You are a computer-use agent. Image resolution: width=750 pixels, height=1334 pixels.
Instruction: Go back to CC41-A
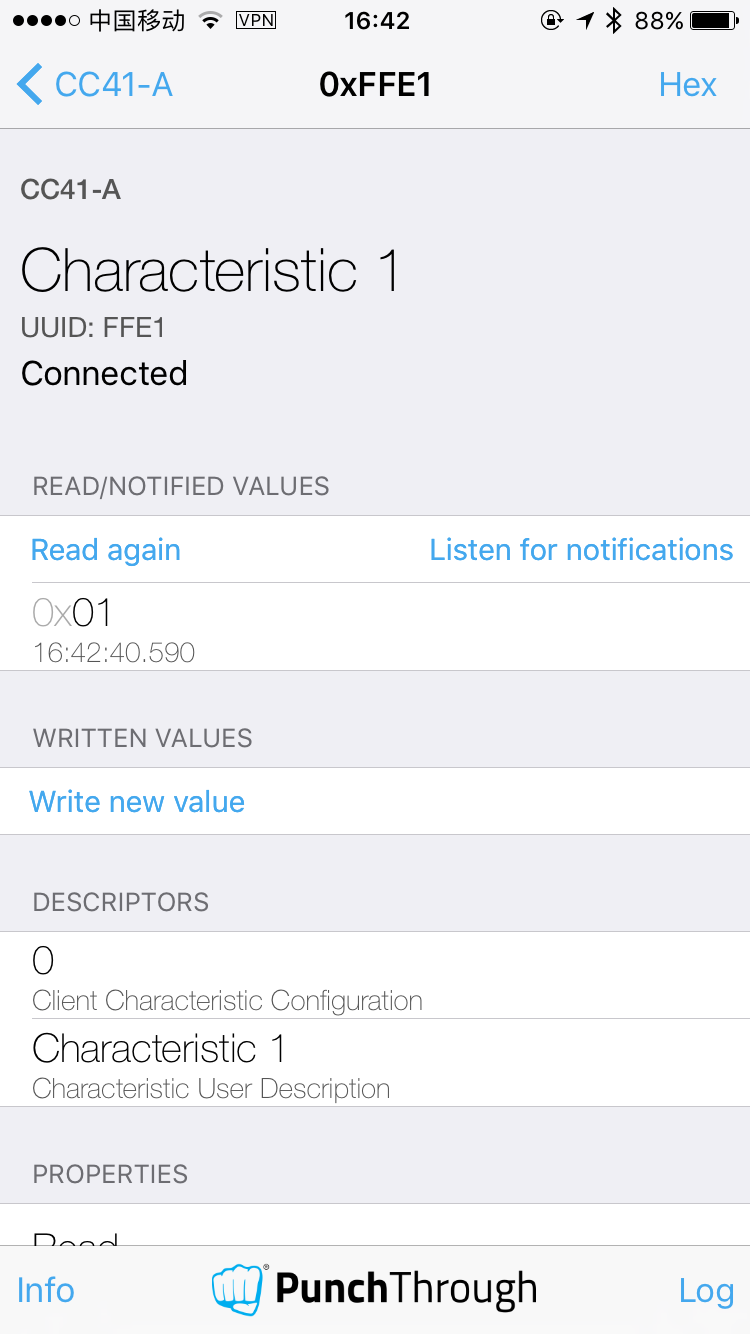click(95, 85)
